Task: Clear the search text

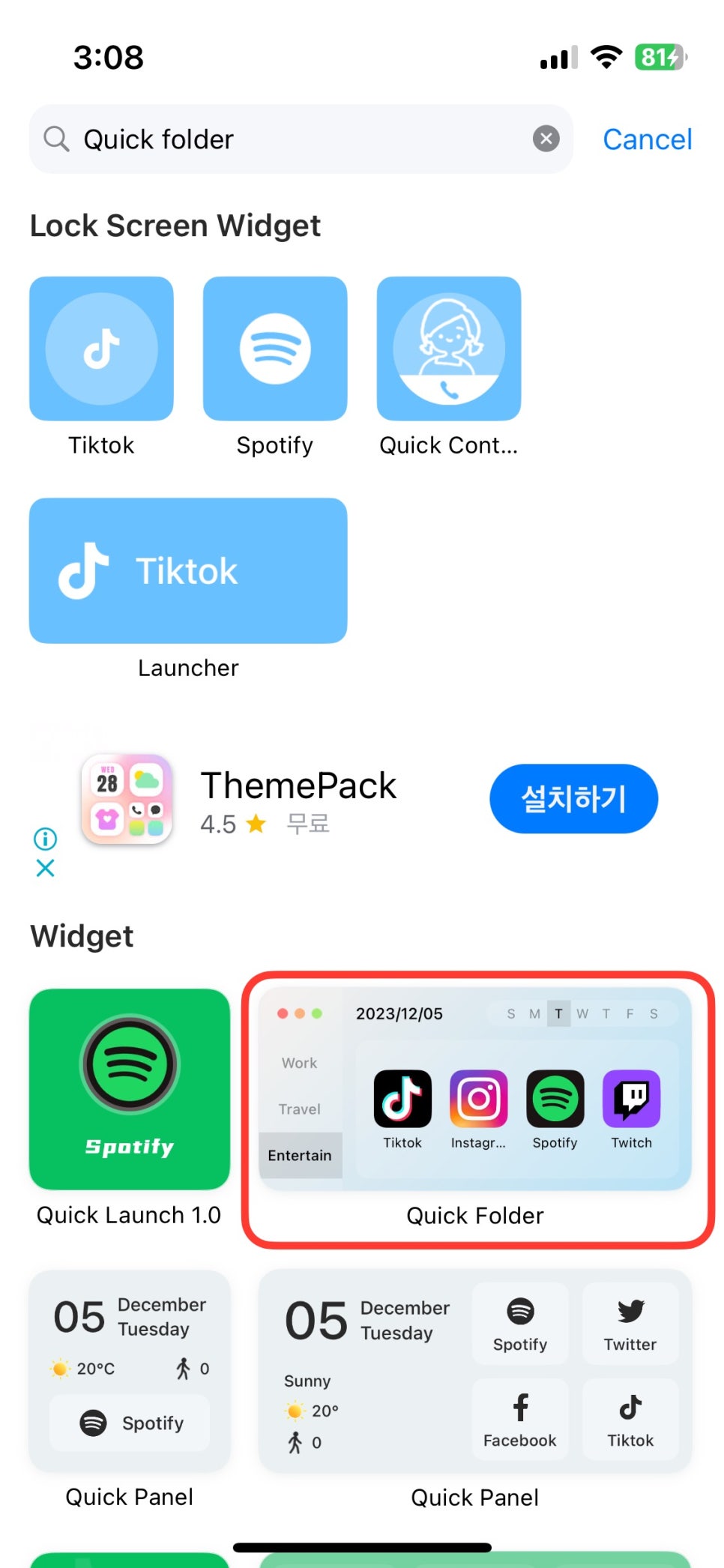Action: (x=546, y=139)
